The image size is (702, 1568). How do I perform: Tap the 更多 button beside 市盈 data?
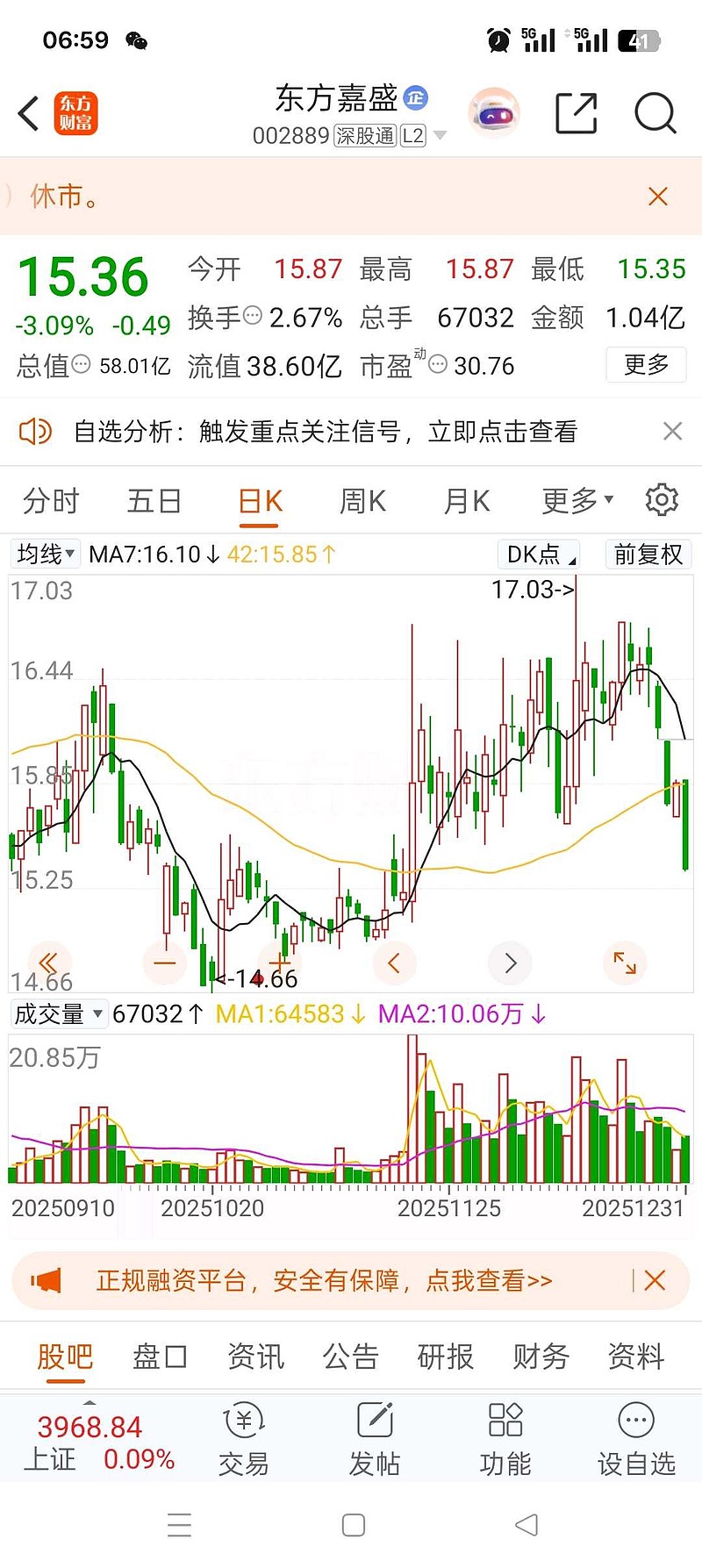click(646, 365)
